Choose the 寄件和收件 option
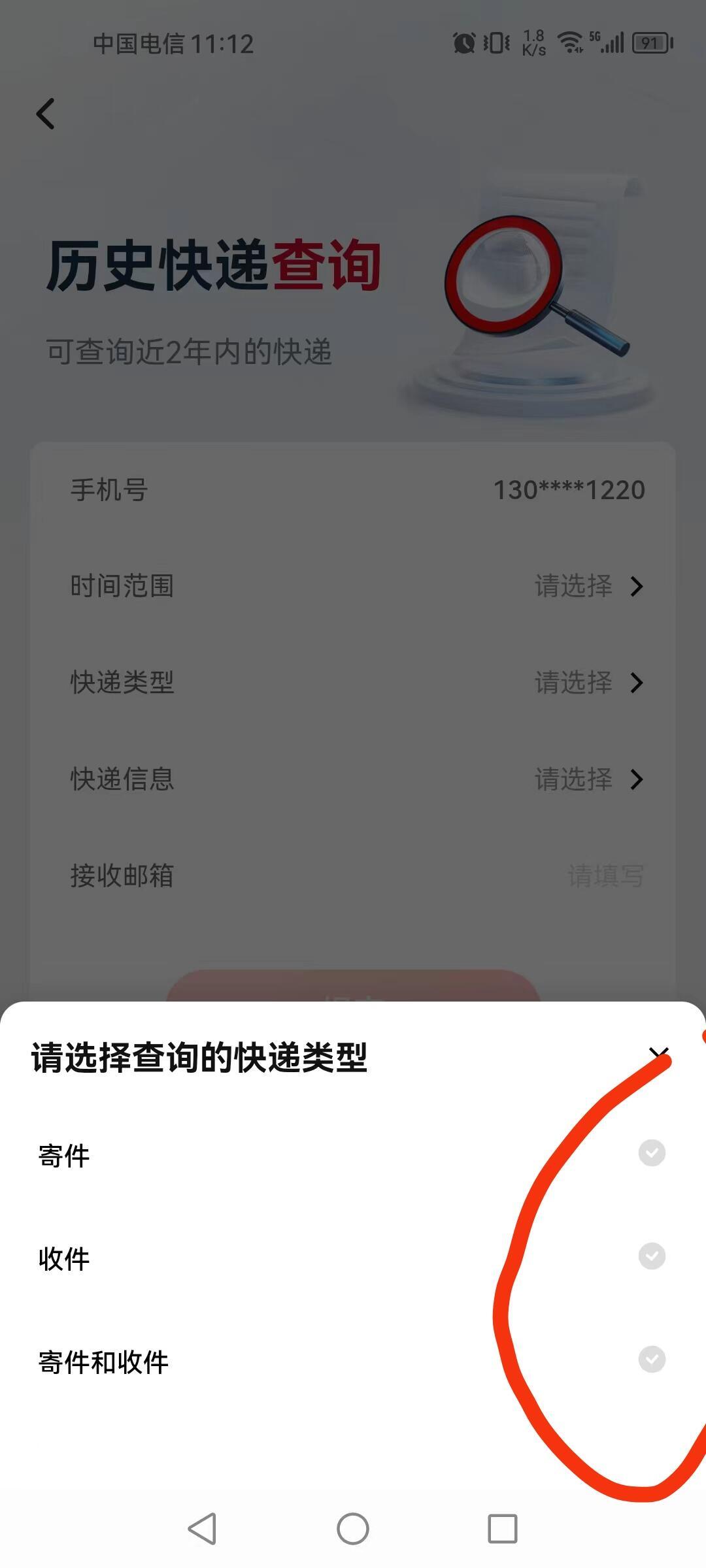This screenshot has width=706, height=1568. (353, 1360)
